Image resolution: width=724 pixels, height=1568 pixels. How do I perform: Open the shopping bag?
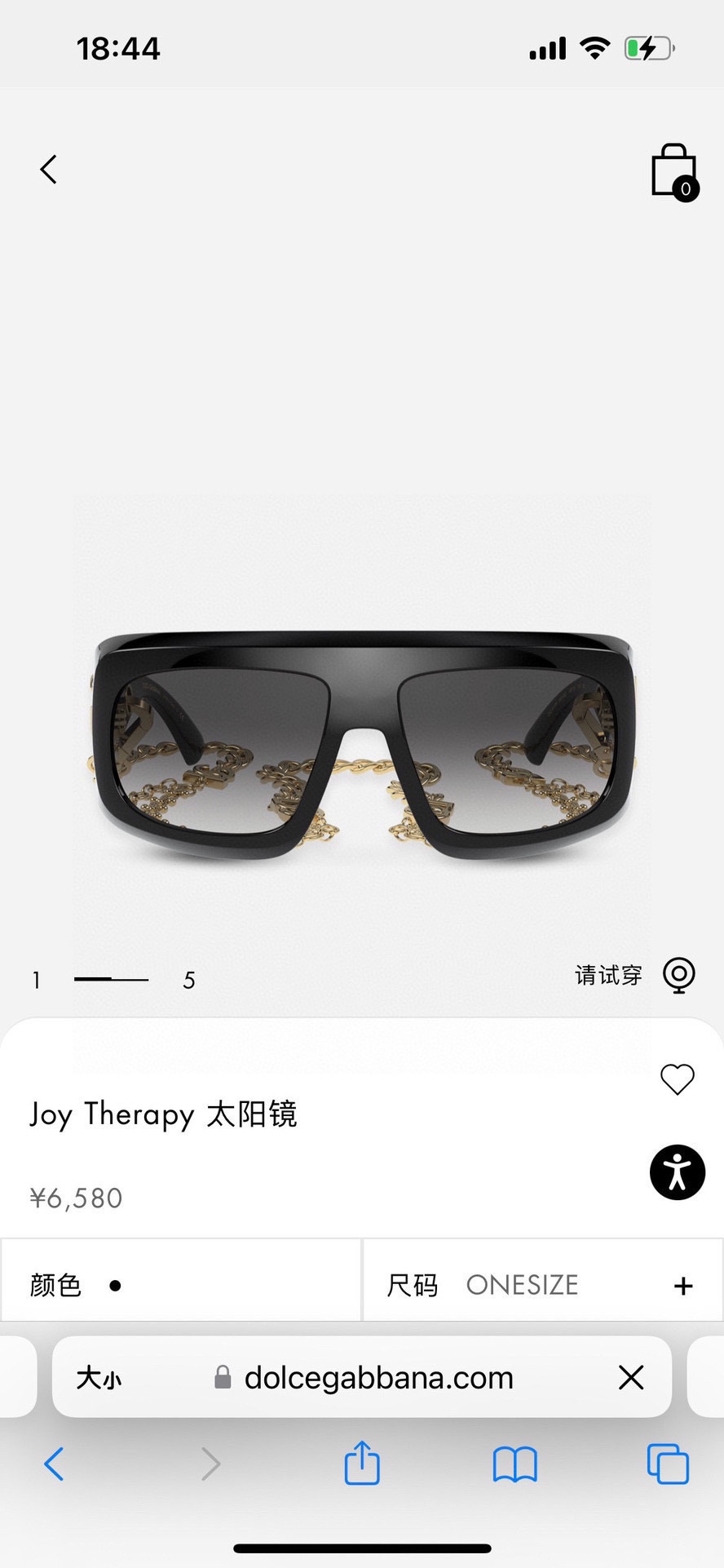[x=674, y=171]
